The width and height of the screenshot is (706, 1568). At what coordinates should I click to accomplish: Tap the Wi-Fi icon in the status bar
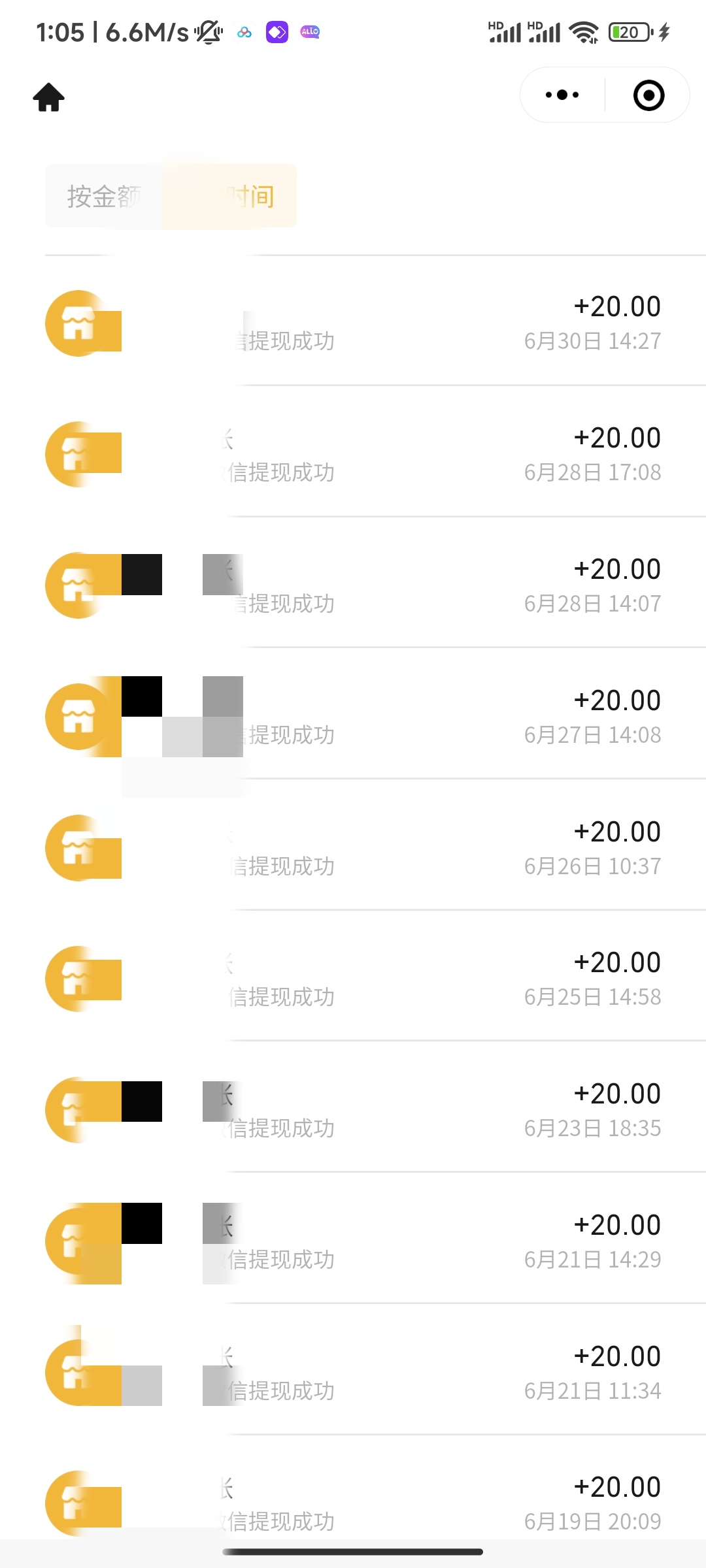pyautogui.click(x=582, y=31)
